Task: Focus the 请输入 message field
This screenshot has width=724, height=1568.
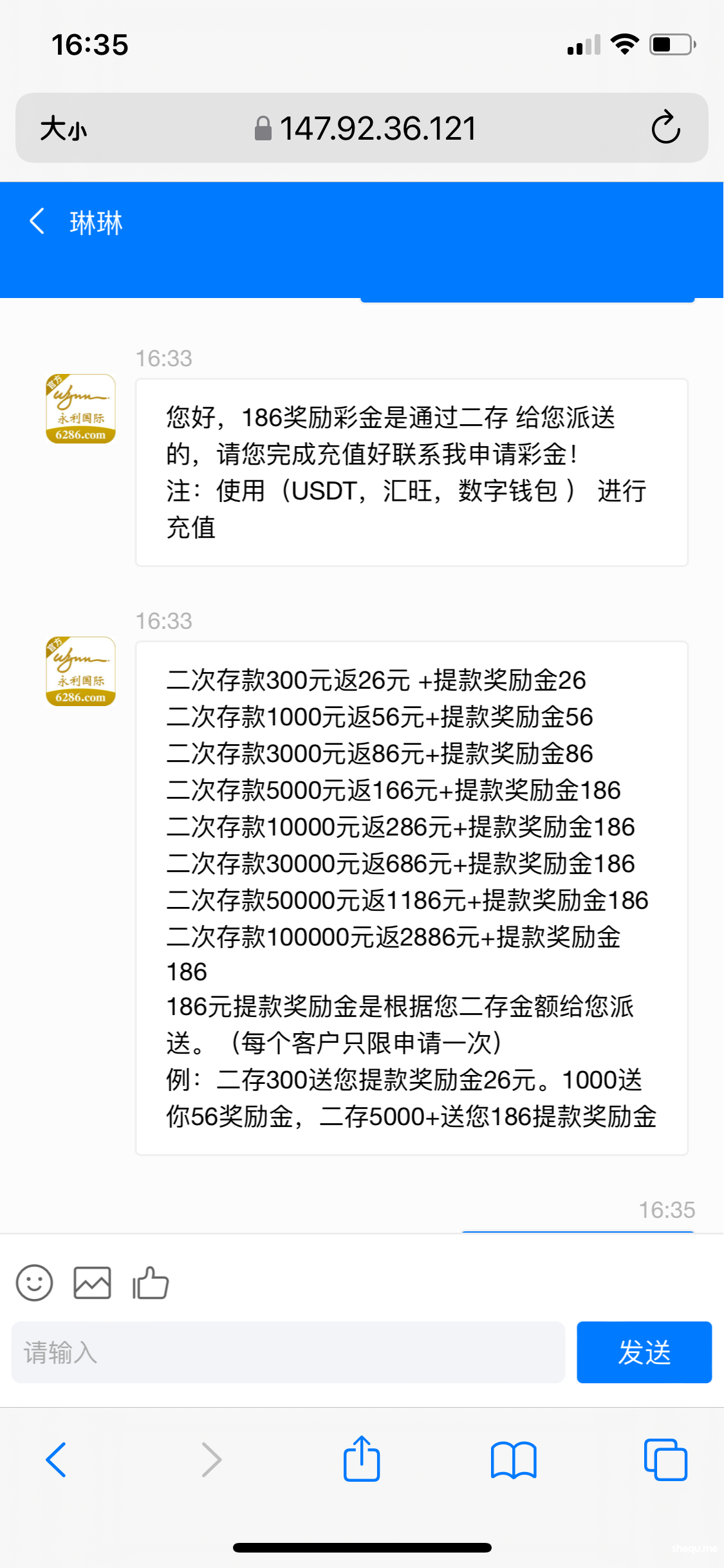Action: click(x=288, y=1352)
